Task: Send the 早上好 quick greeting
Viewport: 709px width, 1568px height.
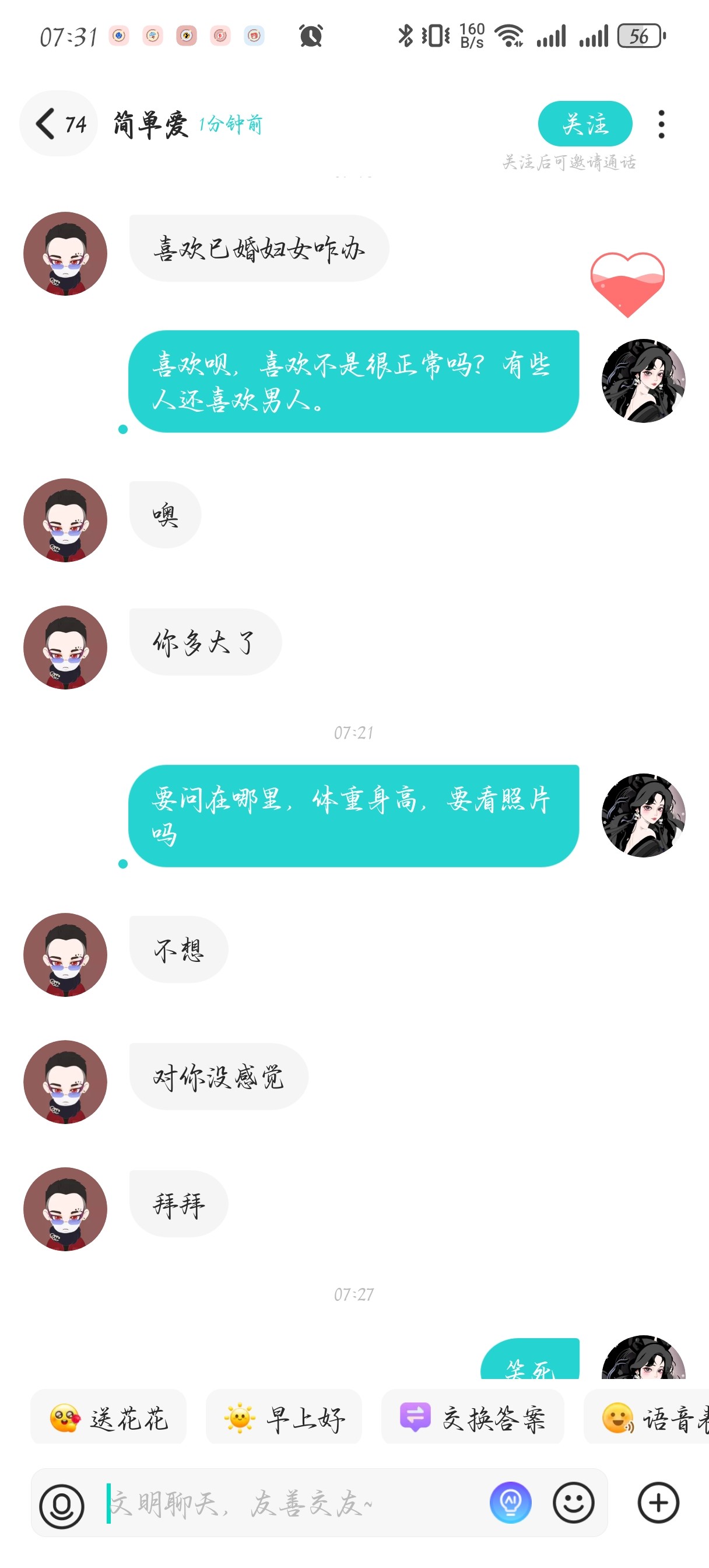Action: click(x=283, y=1417)
